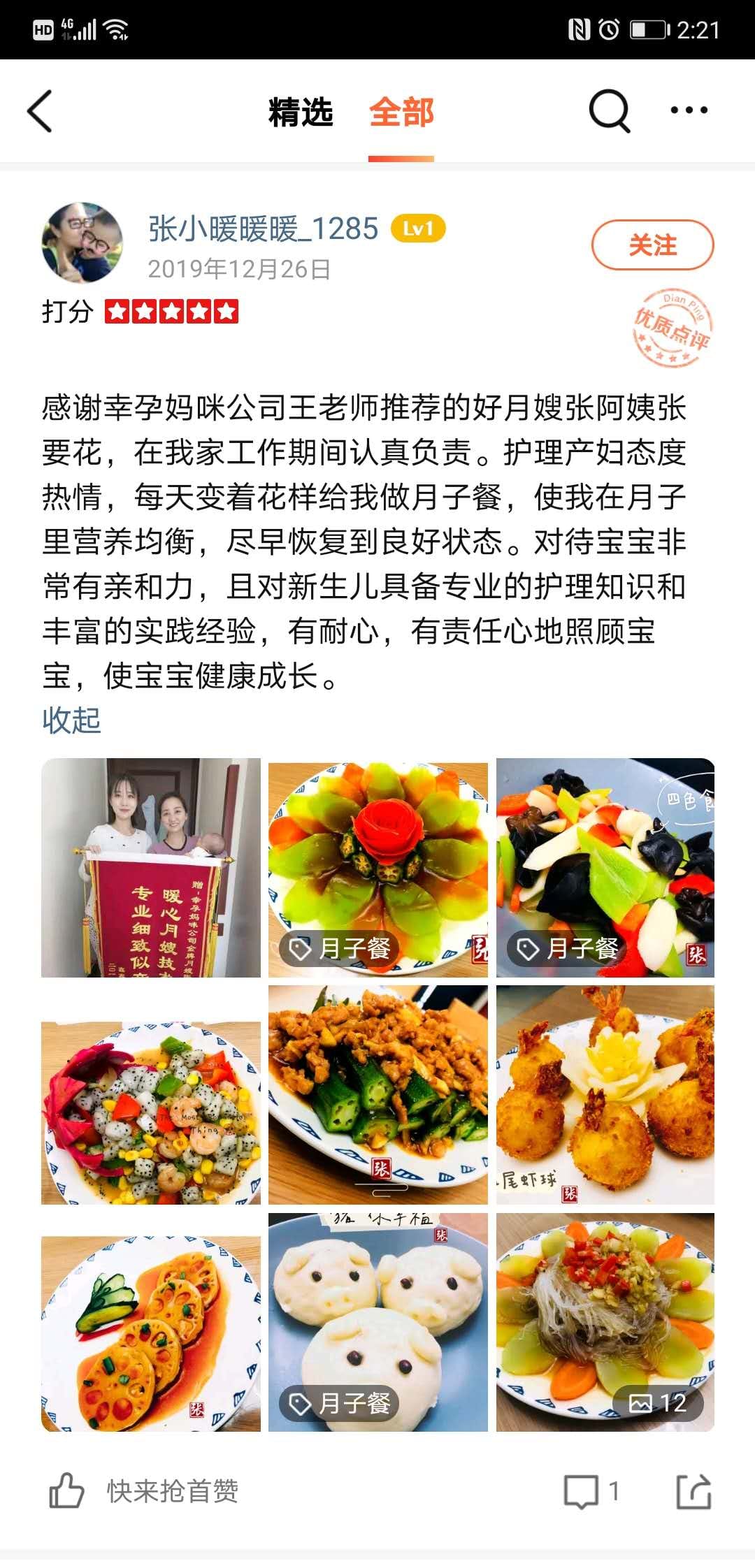
Task: Open the three-dot overflow menu
Action: point(689,110)
